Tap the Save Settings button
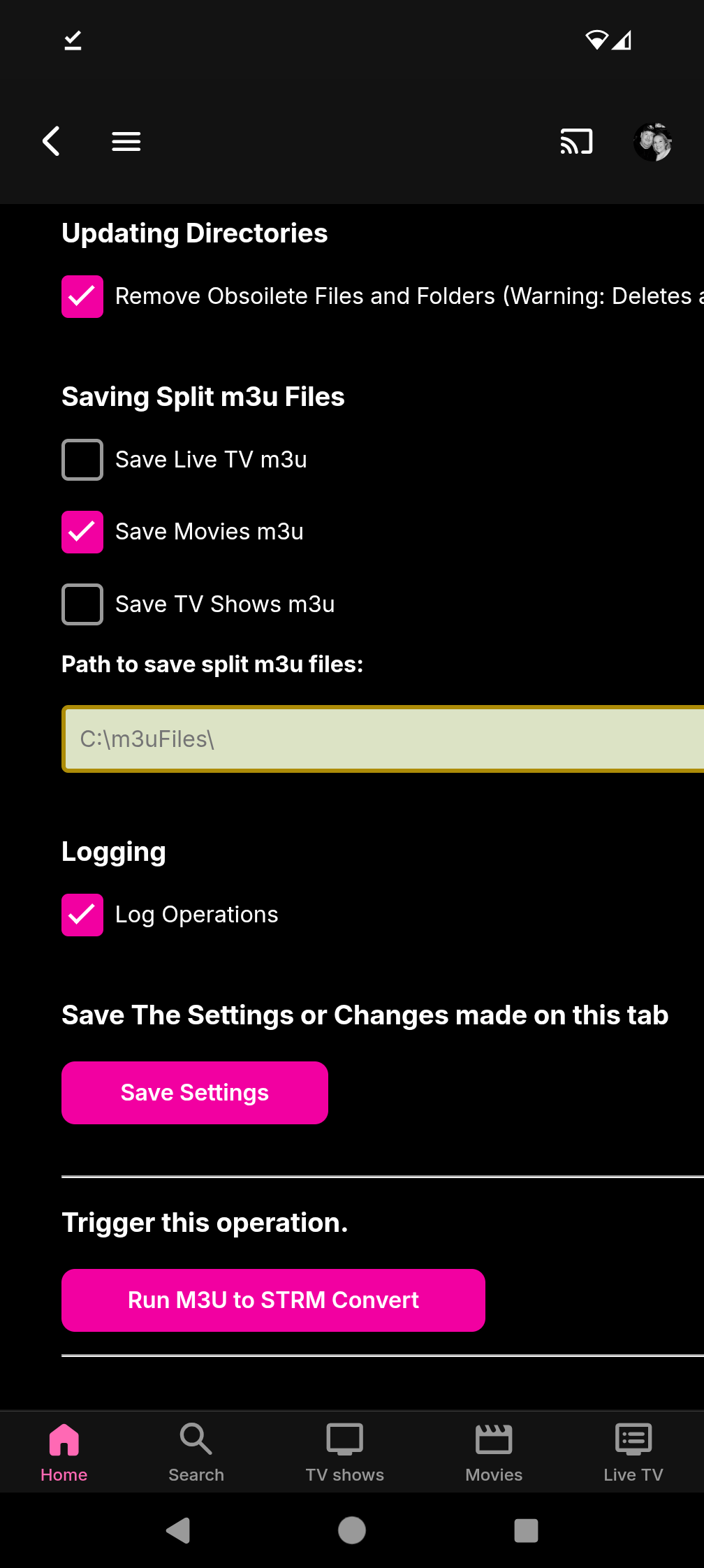 tap(195, 1093)
